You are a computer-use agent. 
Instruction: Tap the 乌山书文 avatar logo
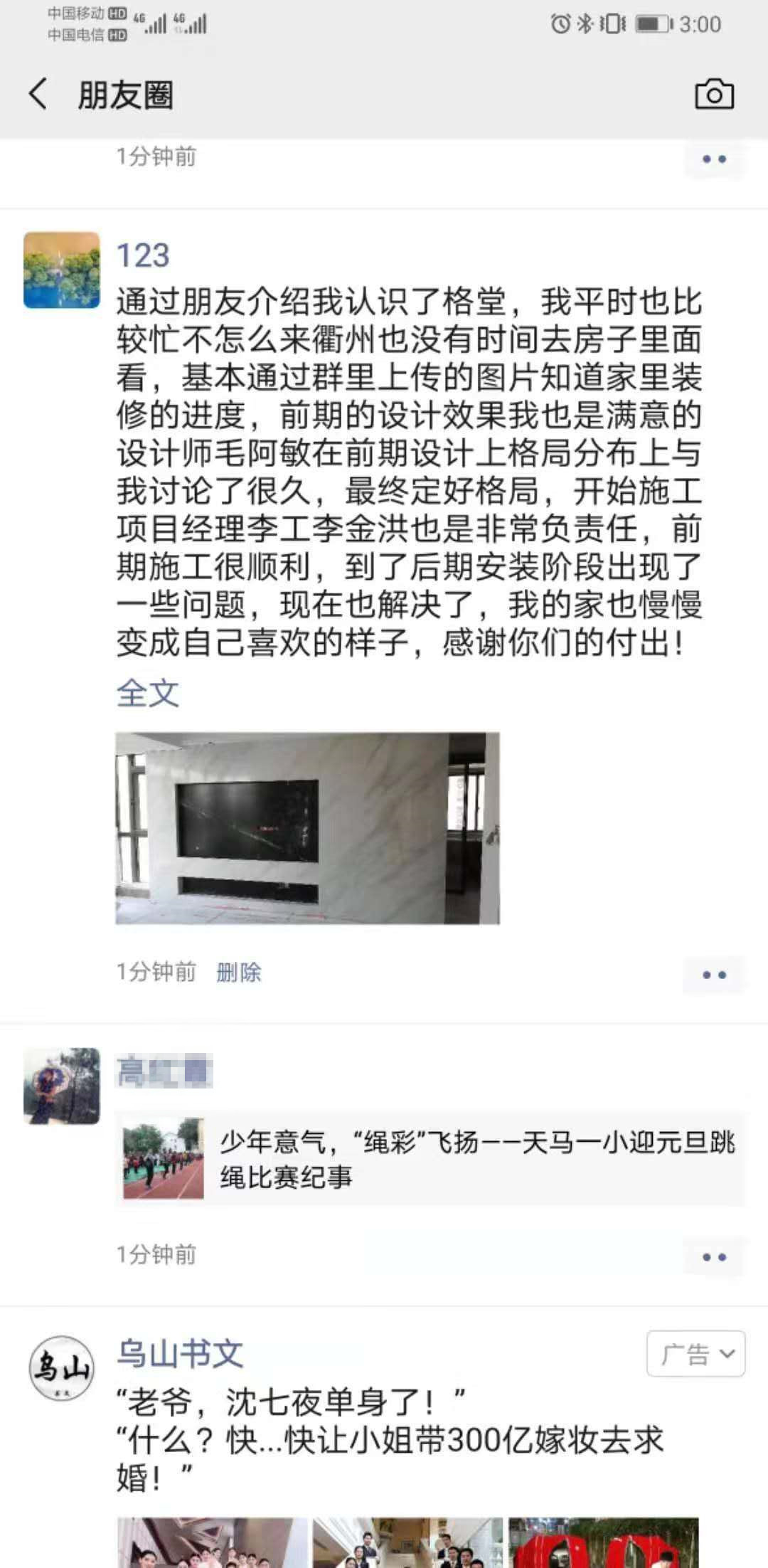pyautogui.click(x=62, y=1368)
